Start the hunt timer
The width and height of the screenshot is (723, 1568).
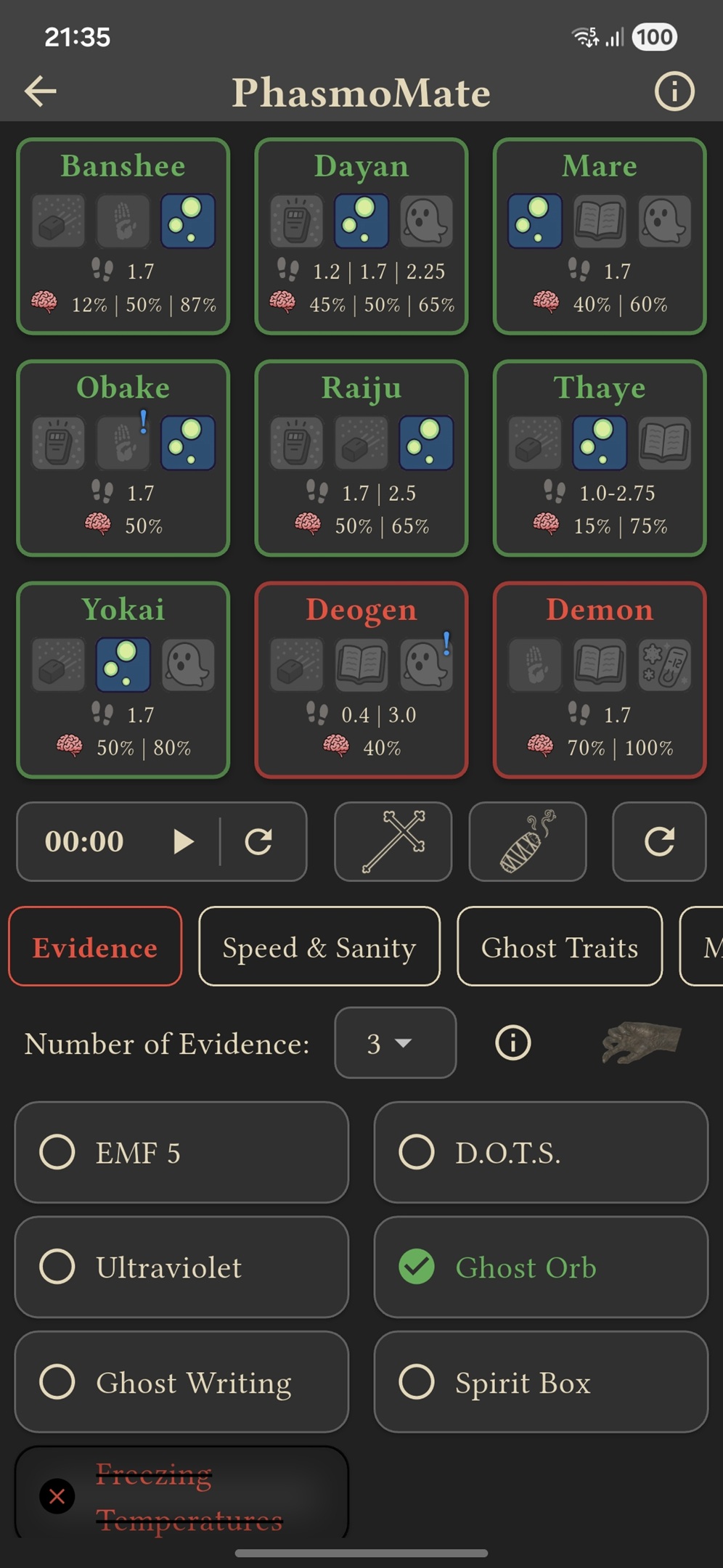coord(183,841)
